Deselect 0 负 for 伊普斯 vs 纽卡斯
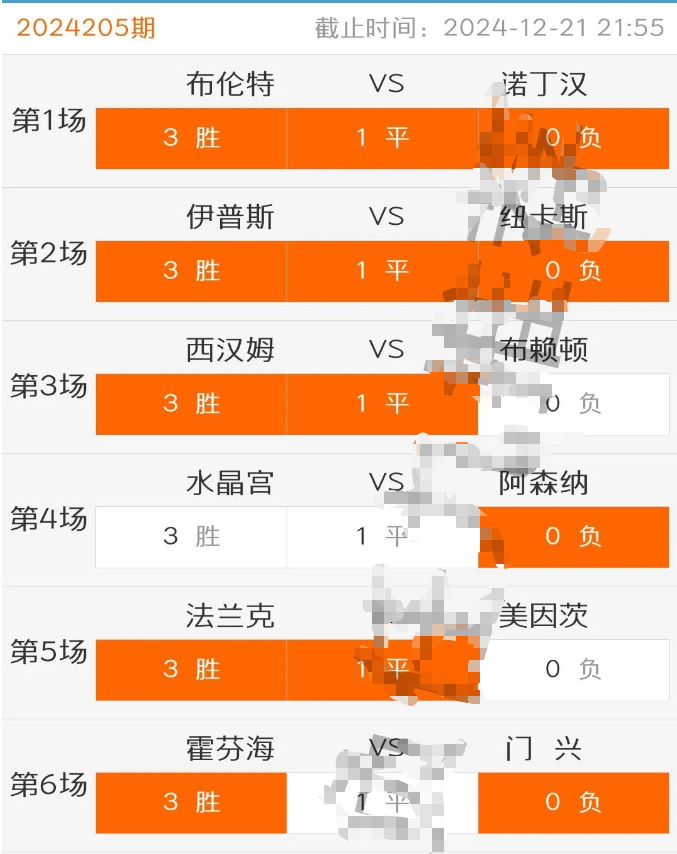Image resolution: width=677 pixels, height=854 pixels. (x=573, y=271)
